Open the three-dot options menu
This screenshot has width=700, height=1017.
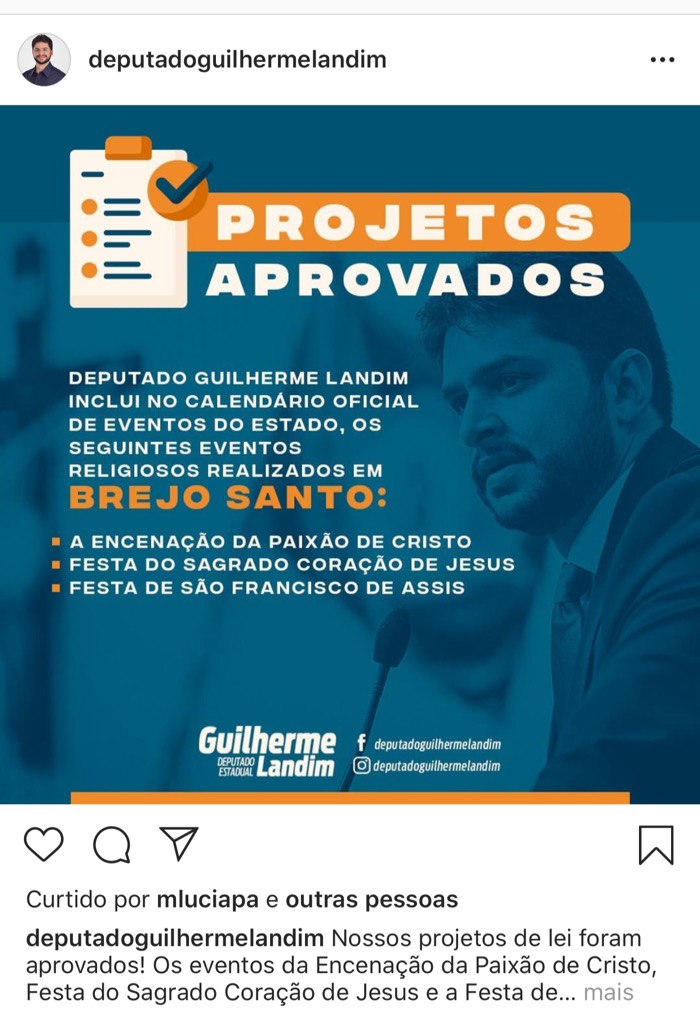tap(662, 60)
